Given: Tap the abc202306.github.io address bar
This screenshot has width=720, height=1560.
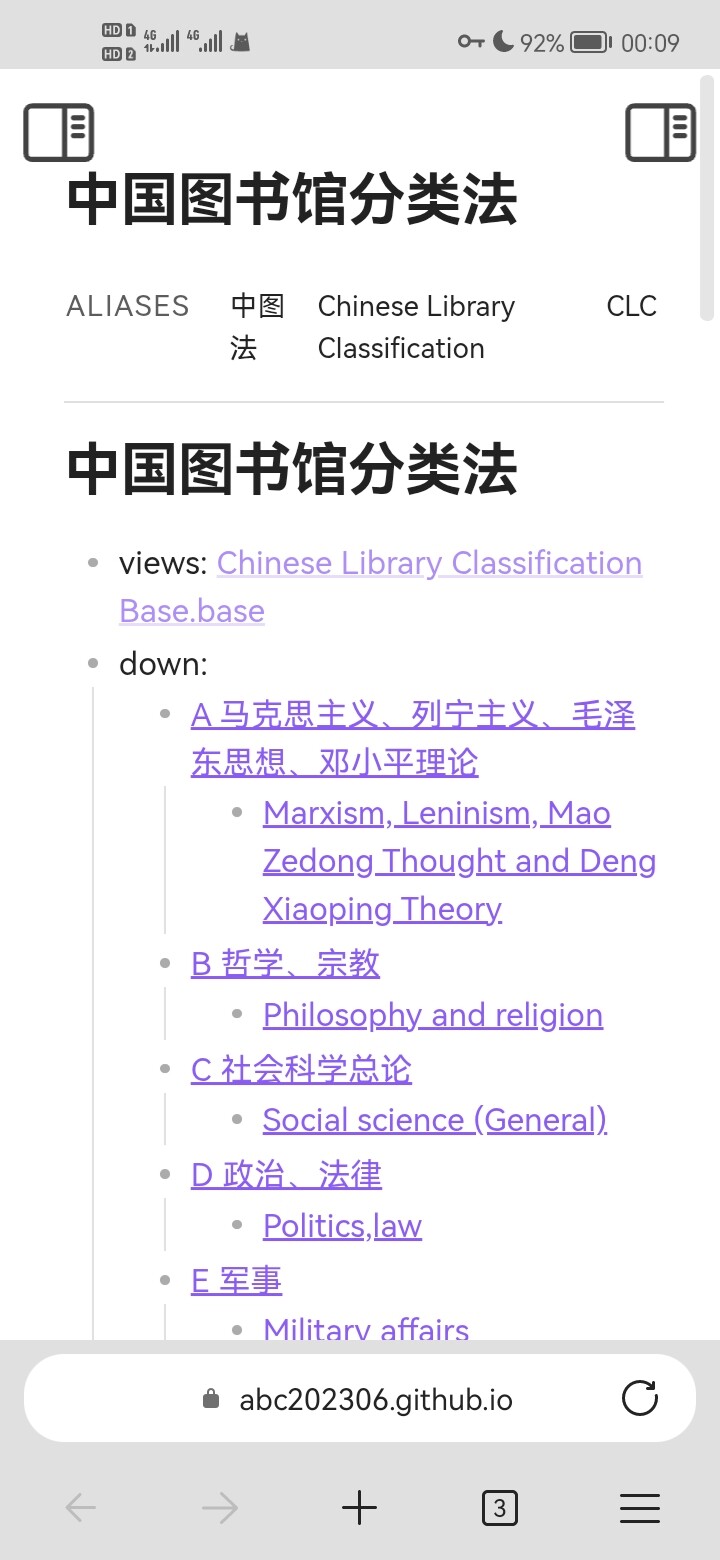Looking at the screenshot, I should 375,1399.
